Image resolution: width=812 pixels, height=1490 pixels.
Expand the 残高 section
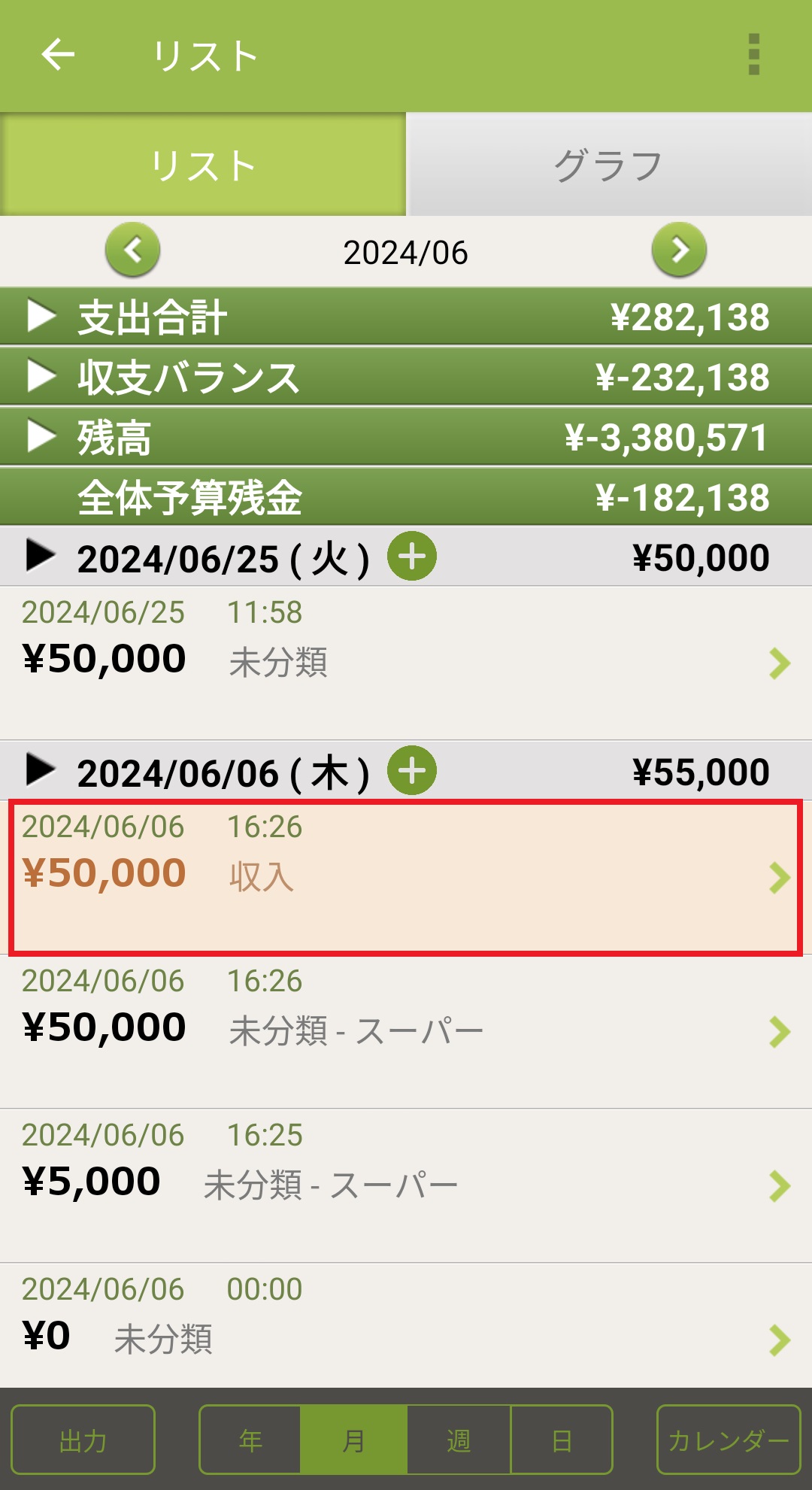[42, 436]
